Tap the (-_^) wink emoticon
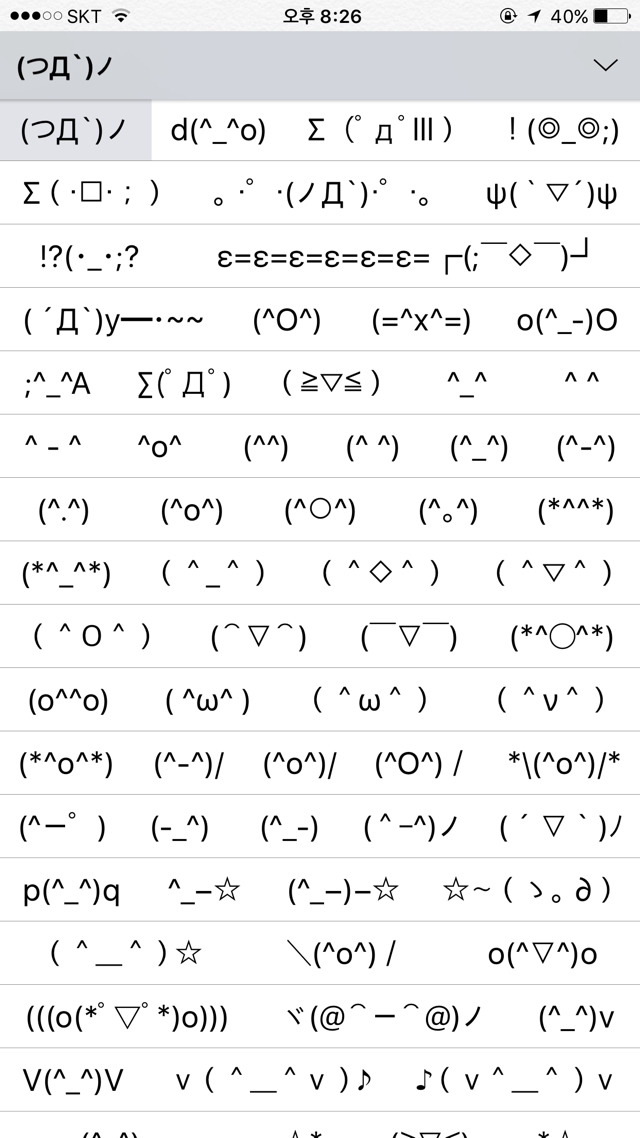 click(x=180, y=828)
